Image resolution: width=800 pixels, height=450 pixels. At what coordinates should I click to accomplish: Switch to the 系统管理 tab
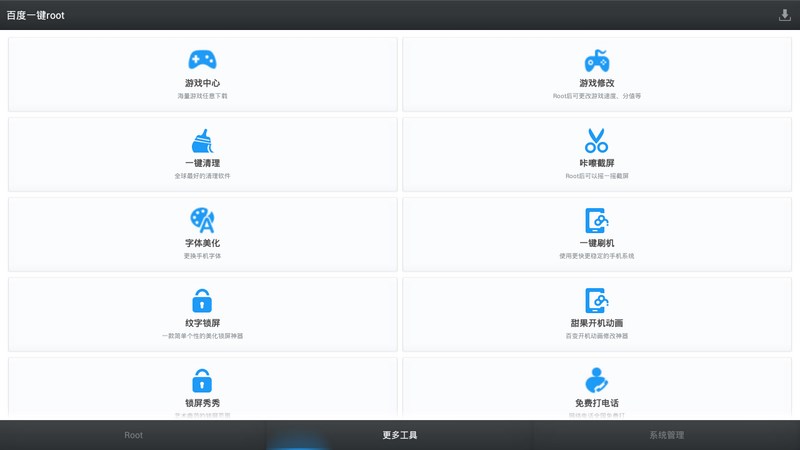pyautogui.click(x=666, y=435)
